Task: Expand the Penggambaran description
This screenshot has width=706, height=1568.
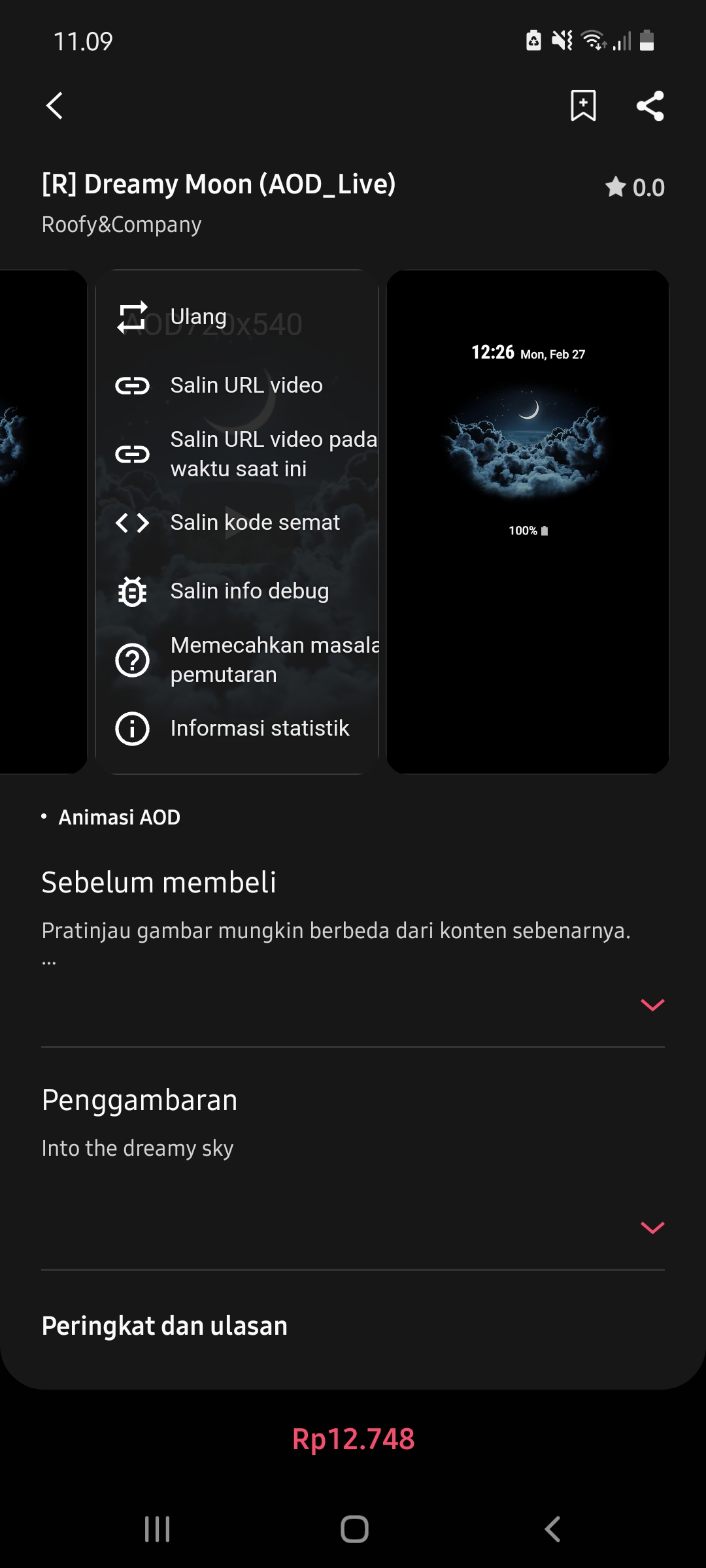Action: 652,1228
